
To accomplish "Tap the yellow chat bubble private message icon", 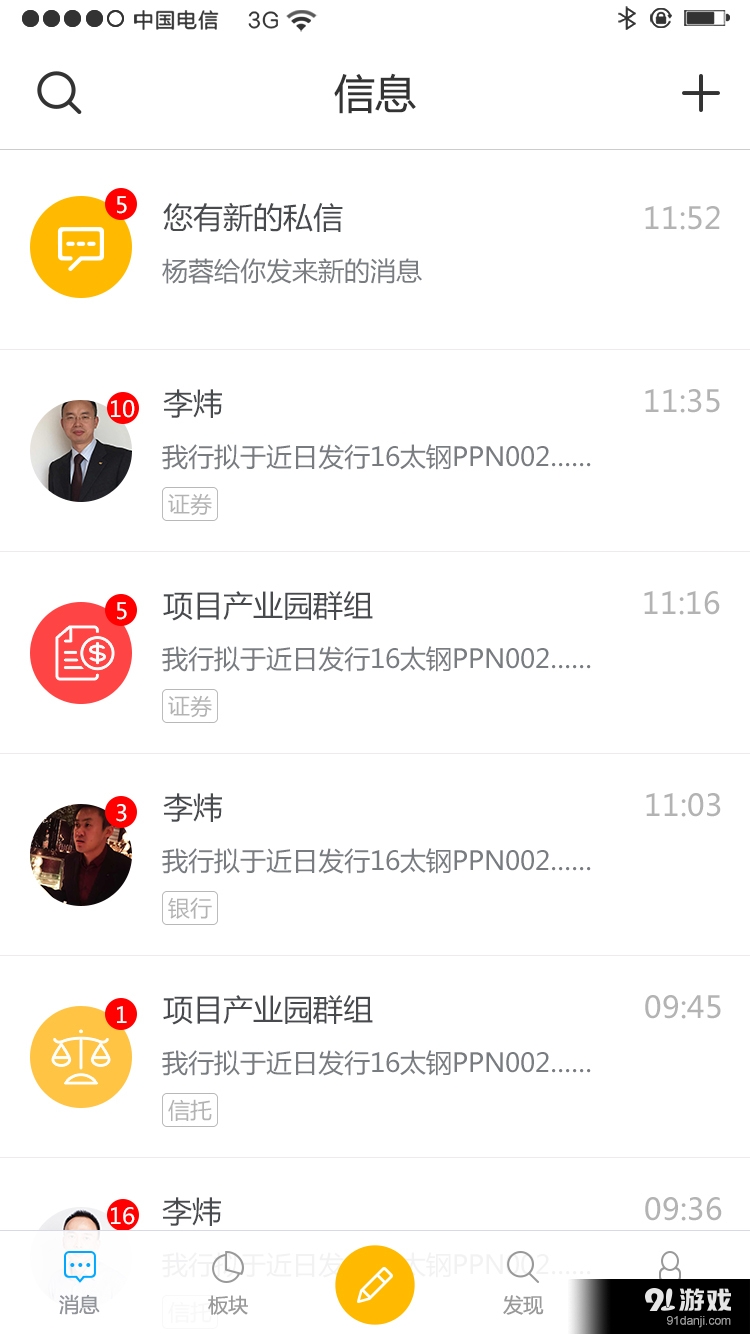I will pos(80,246).
